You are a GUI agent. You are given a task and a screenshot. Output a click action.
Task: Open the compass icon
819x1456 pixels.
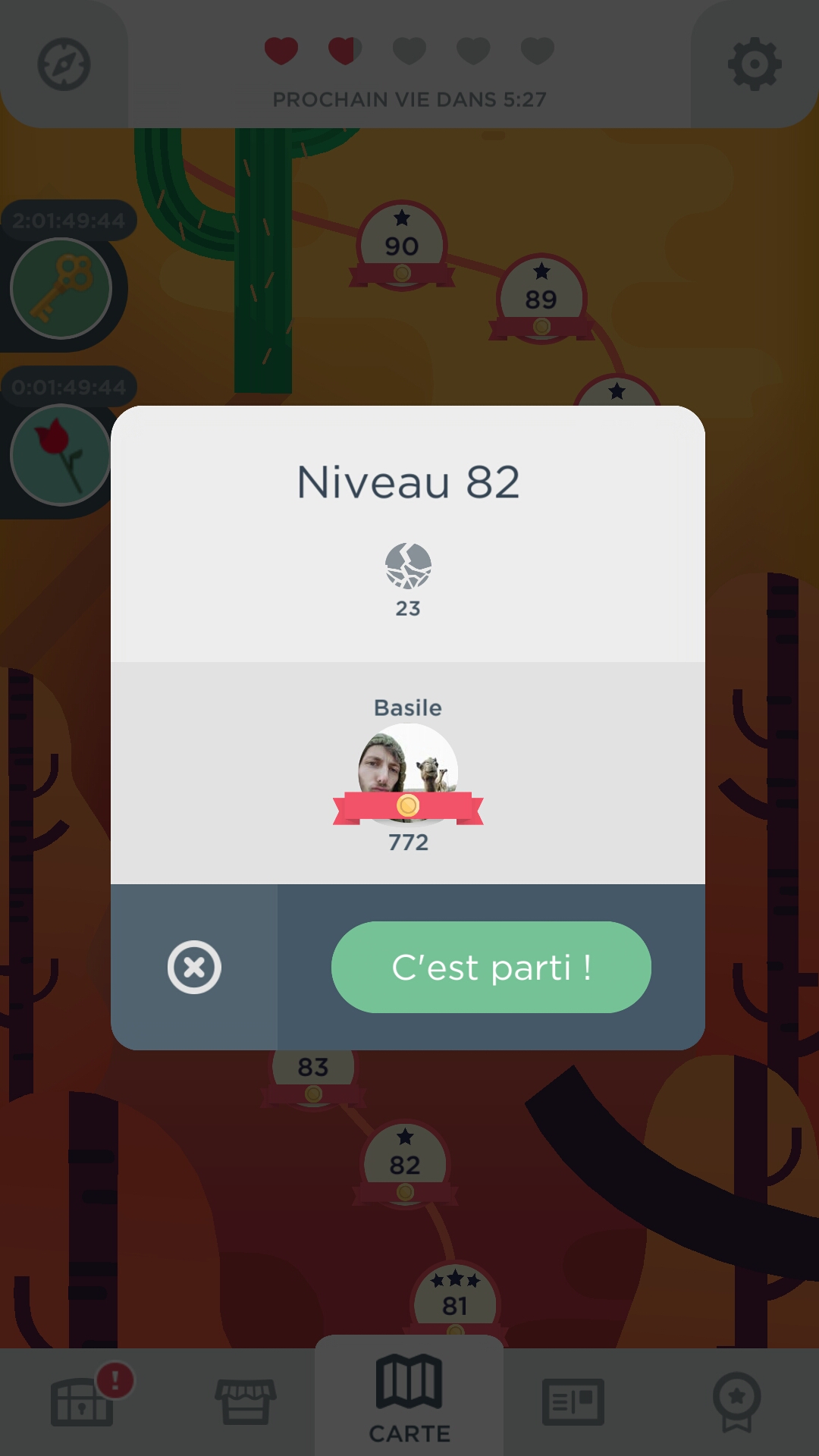(64, 64)
